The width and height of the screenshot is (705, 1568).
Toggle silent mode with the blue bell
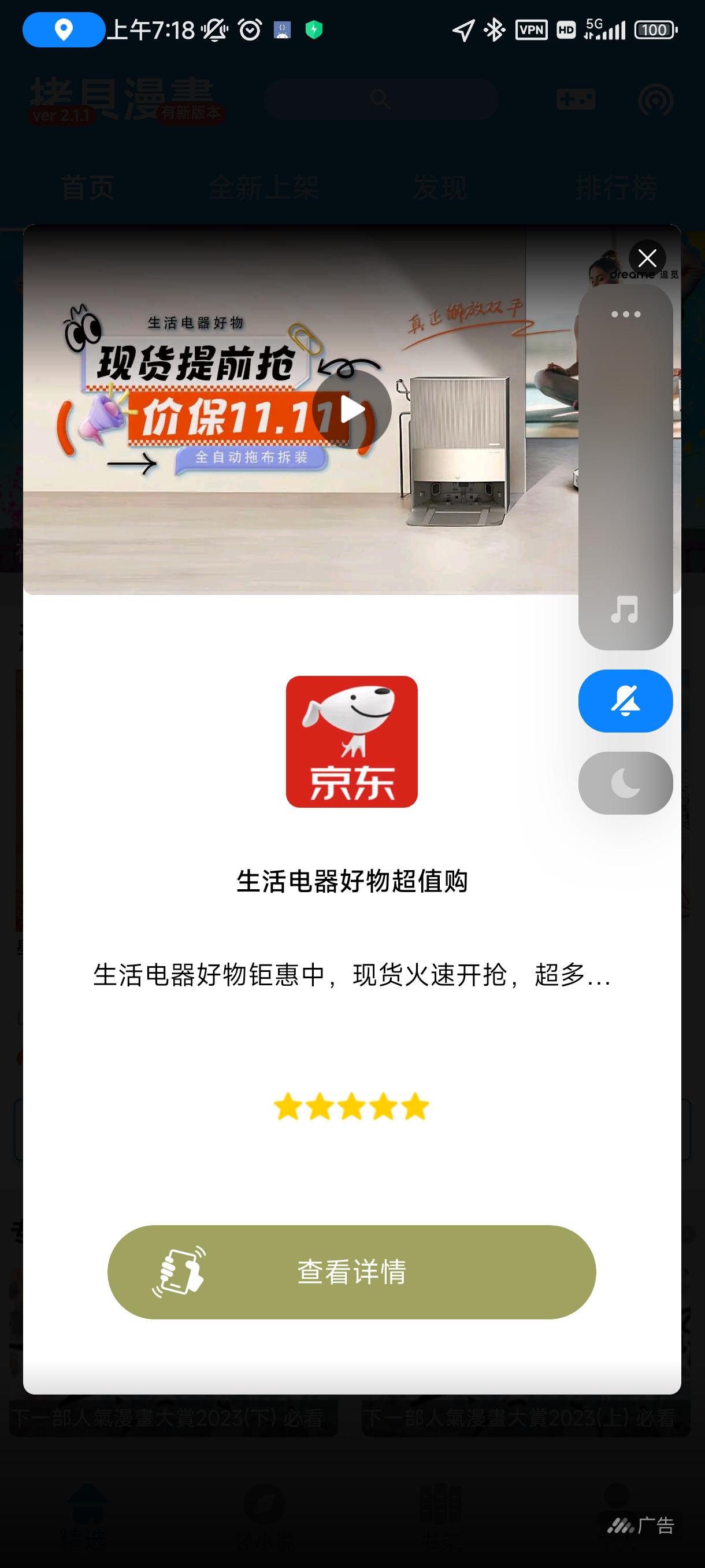point(625,701)
